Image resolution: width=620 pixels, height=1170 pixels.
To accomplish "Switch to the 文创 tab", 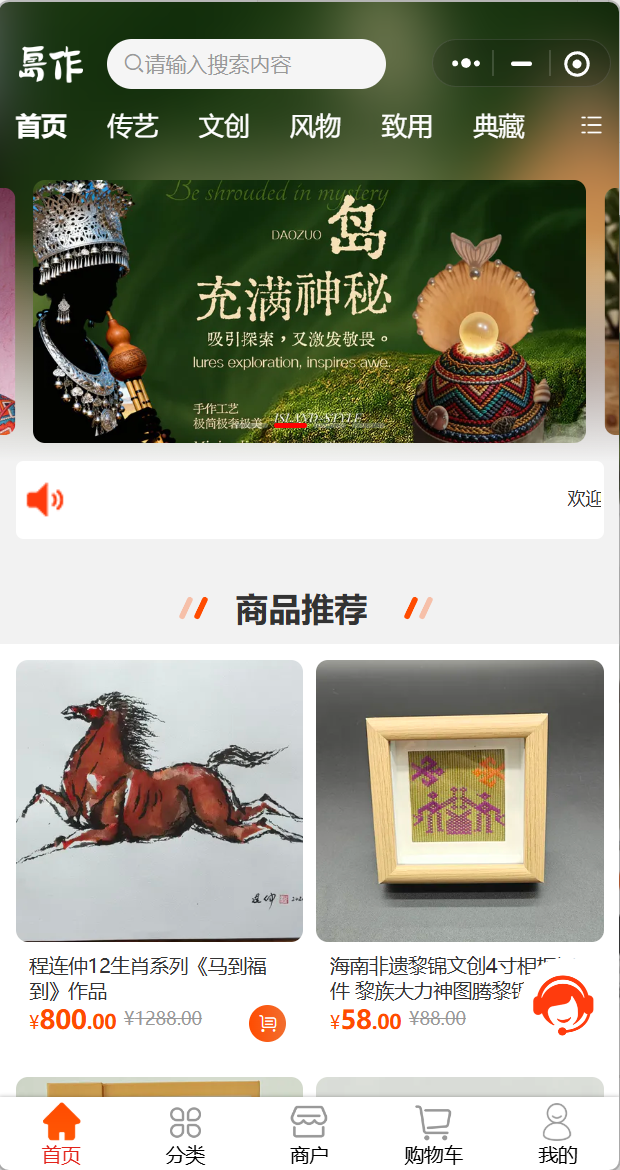I will pyautogui.click(x=224, y=126).
